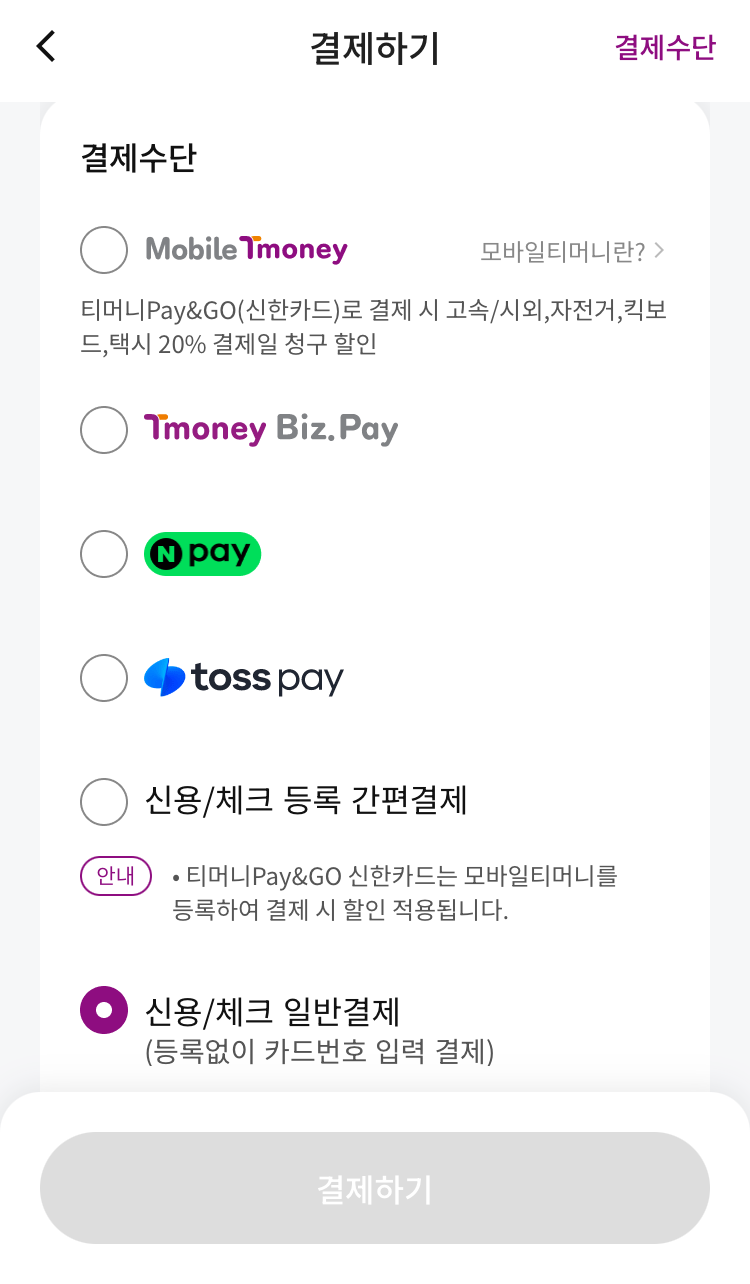The height and width of the screenshot is (1284, 750).
Task: Open the Tmoney Biz.Pay option
Action: coord(103,429)
